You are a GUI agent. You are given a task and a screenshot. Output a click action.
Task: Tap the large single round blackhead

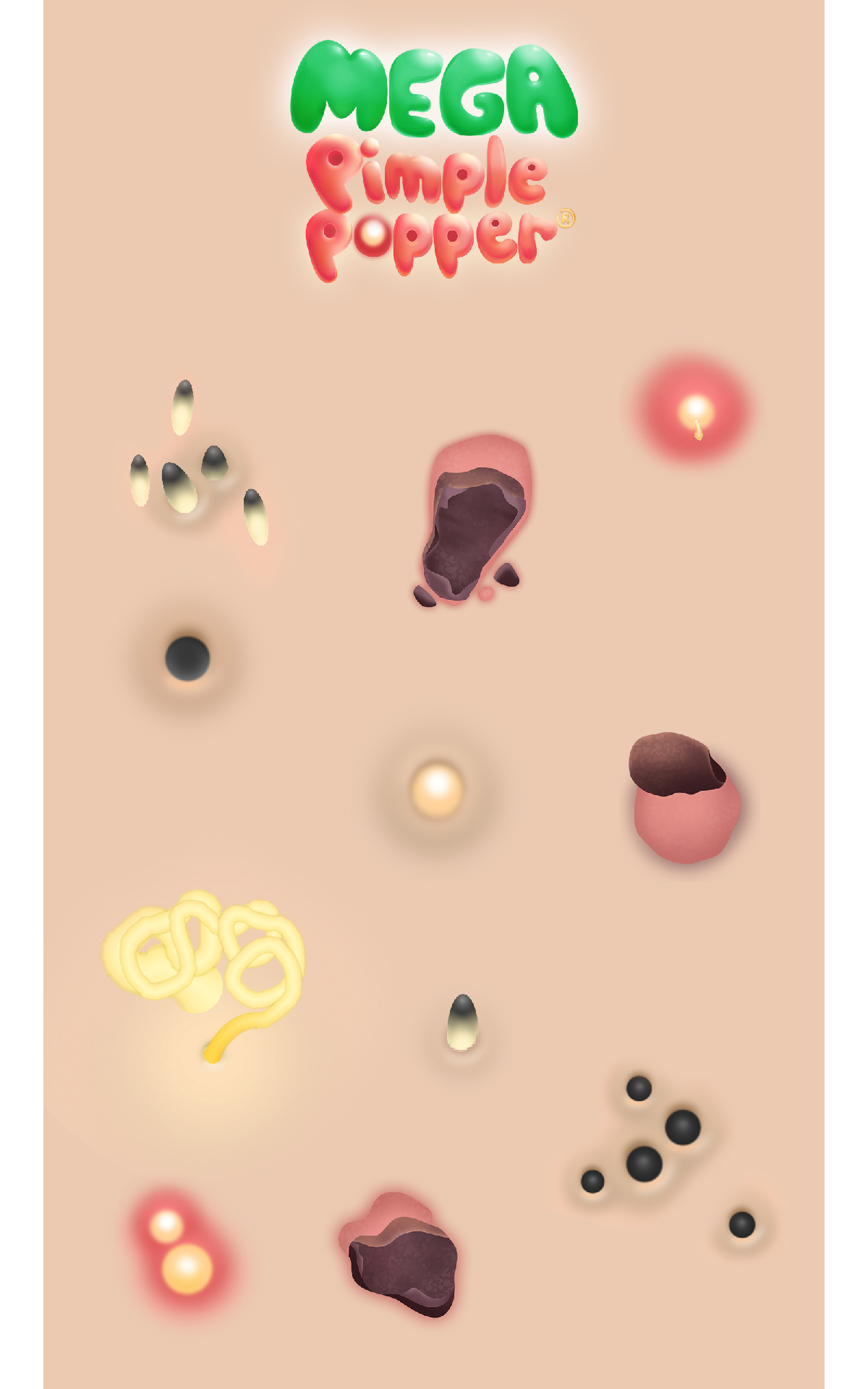point(187,658)
